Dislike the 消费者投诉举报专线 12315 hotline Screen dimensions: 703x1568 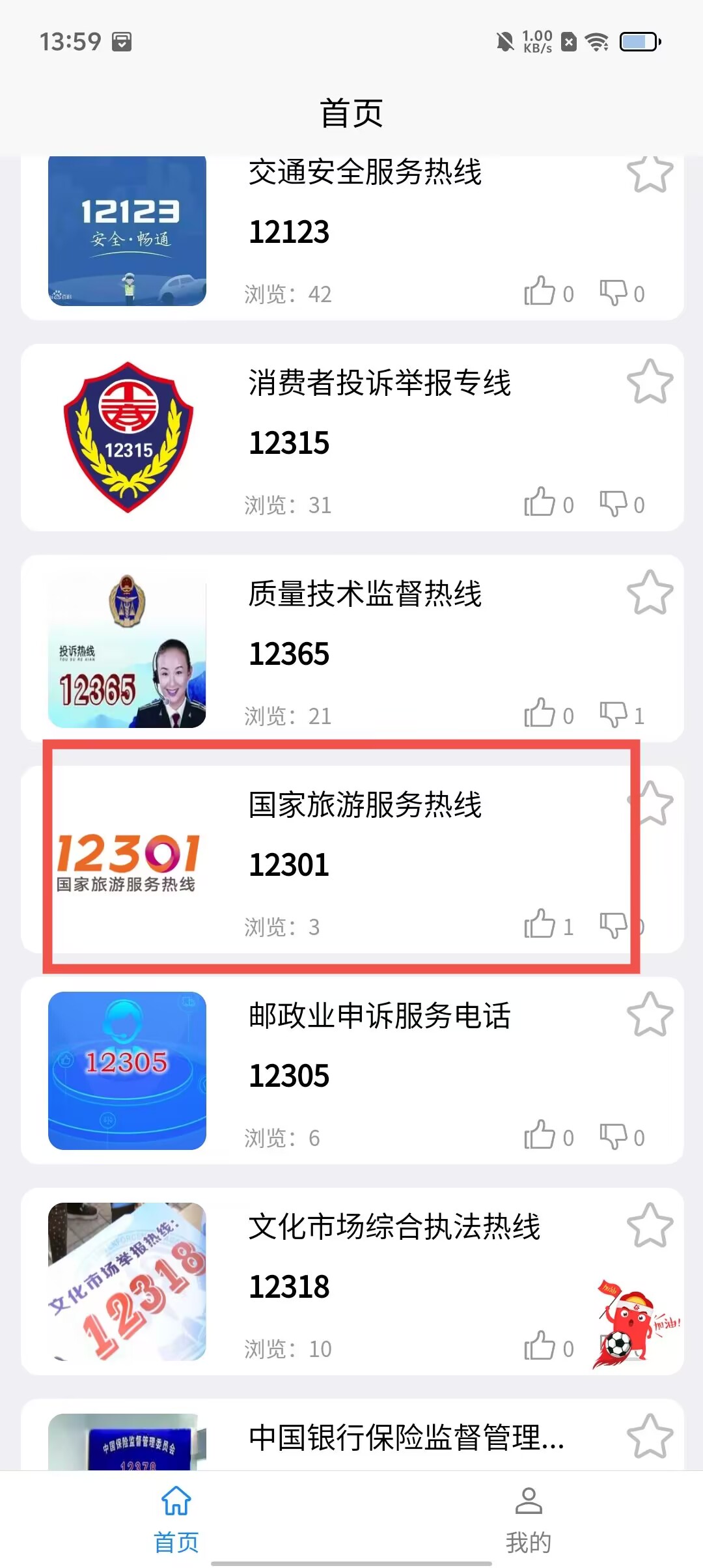coord(613,503)
